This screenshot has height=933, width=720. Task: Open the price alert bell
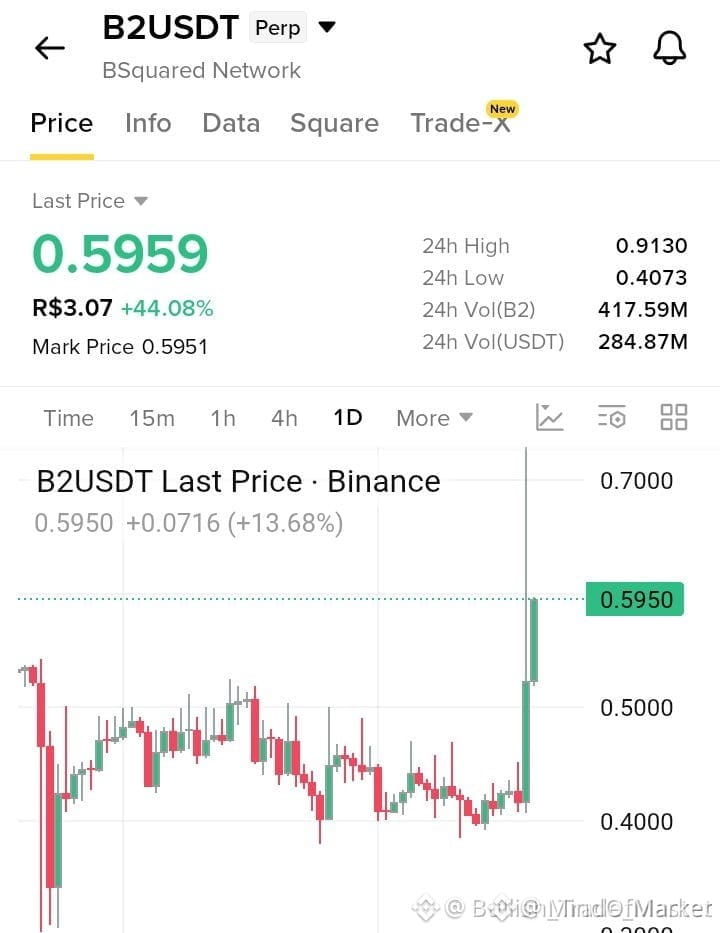669,48
